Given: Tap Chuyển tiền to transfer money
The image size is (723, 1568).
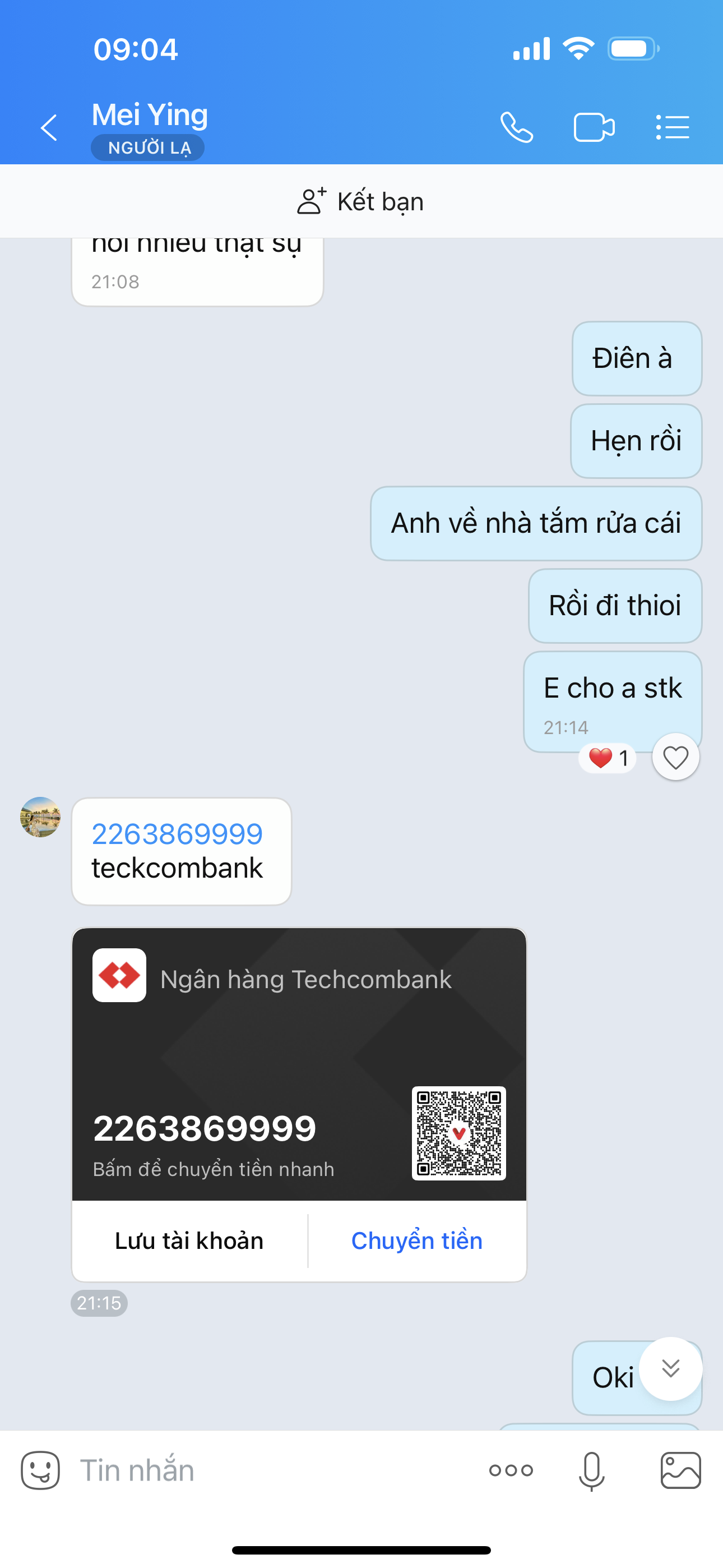Looking at the screenshot, I should point(416,1240).
